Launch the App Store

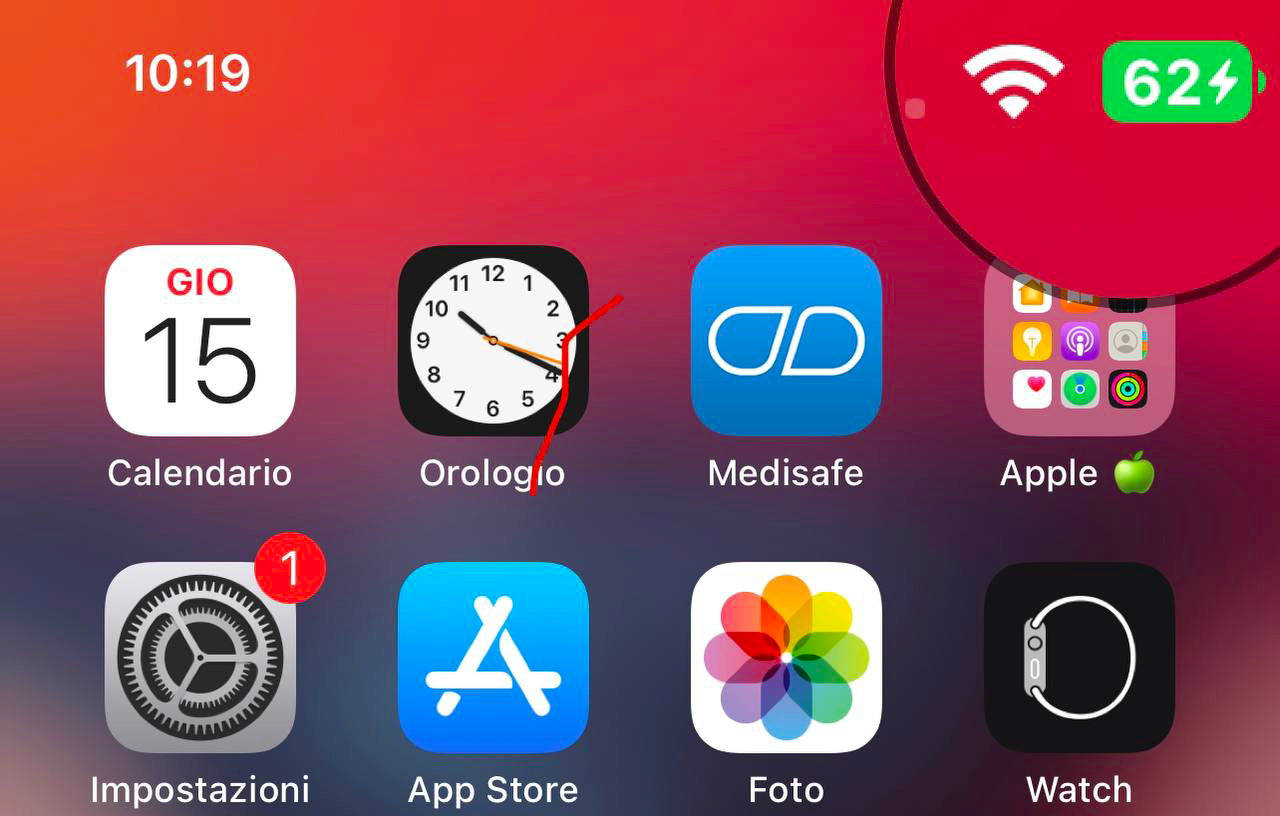[x=492, y=657]
